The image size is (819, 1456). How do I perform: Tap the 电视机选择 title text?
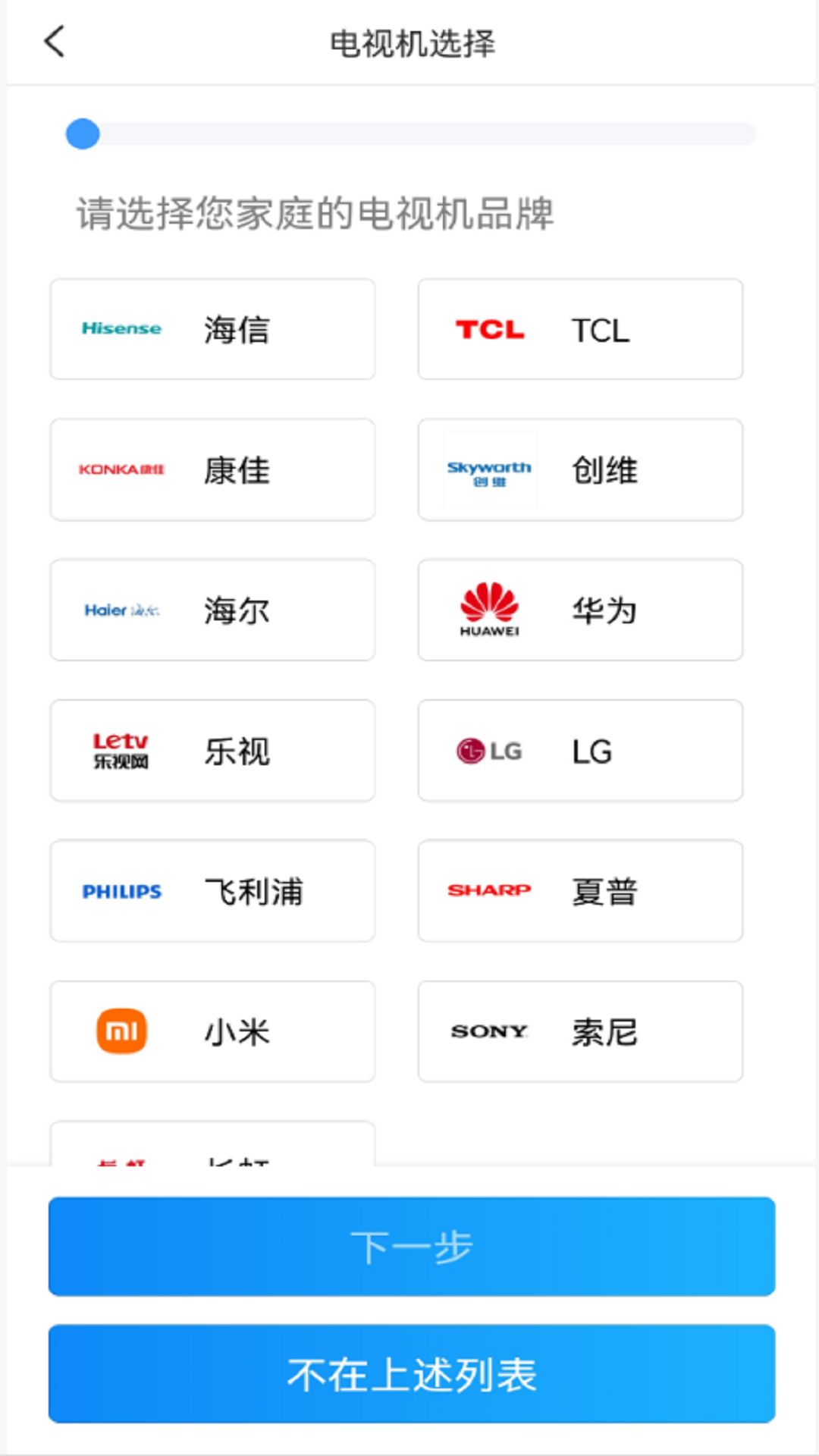point(410,42)
